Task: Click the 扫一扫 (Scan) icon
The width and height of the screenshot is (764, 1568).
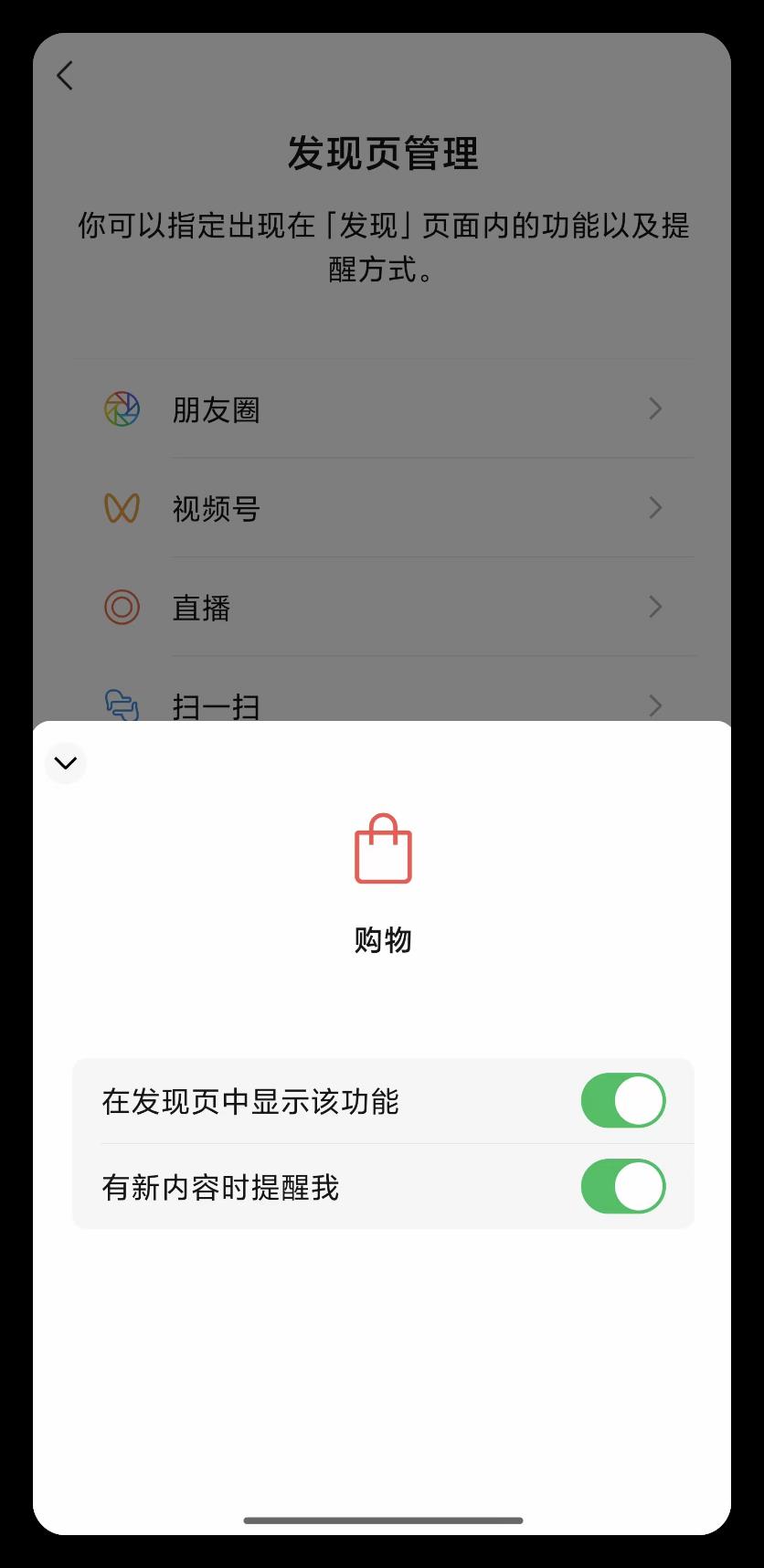Action: [122, 705]
